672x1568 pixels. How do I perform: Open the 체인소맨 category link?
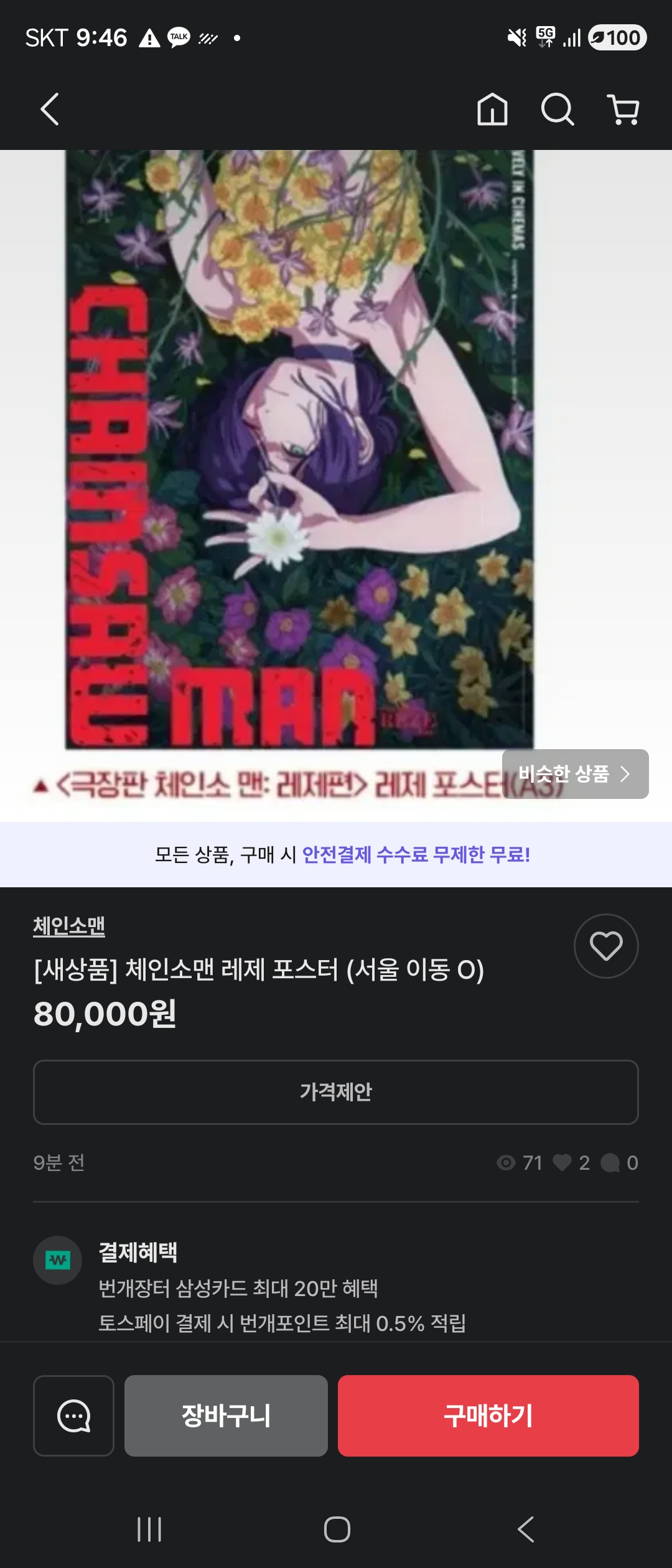(x=69, y=926)
